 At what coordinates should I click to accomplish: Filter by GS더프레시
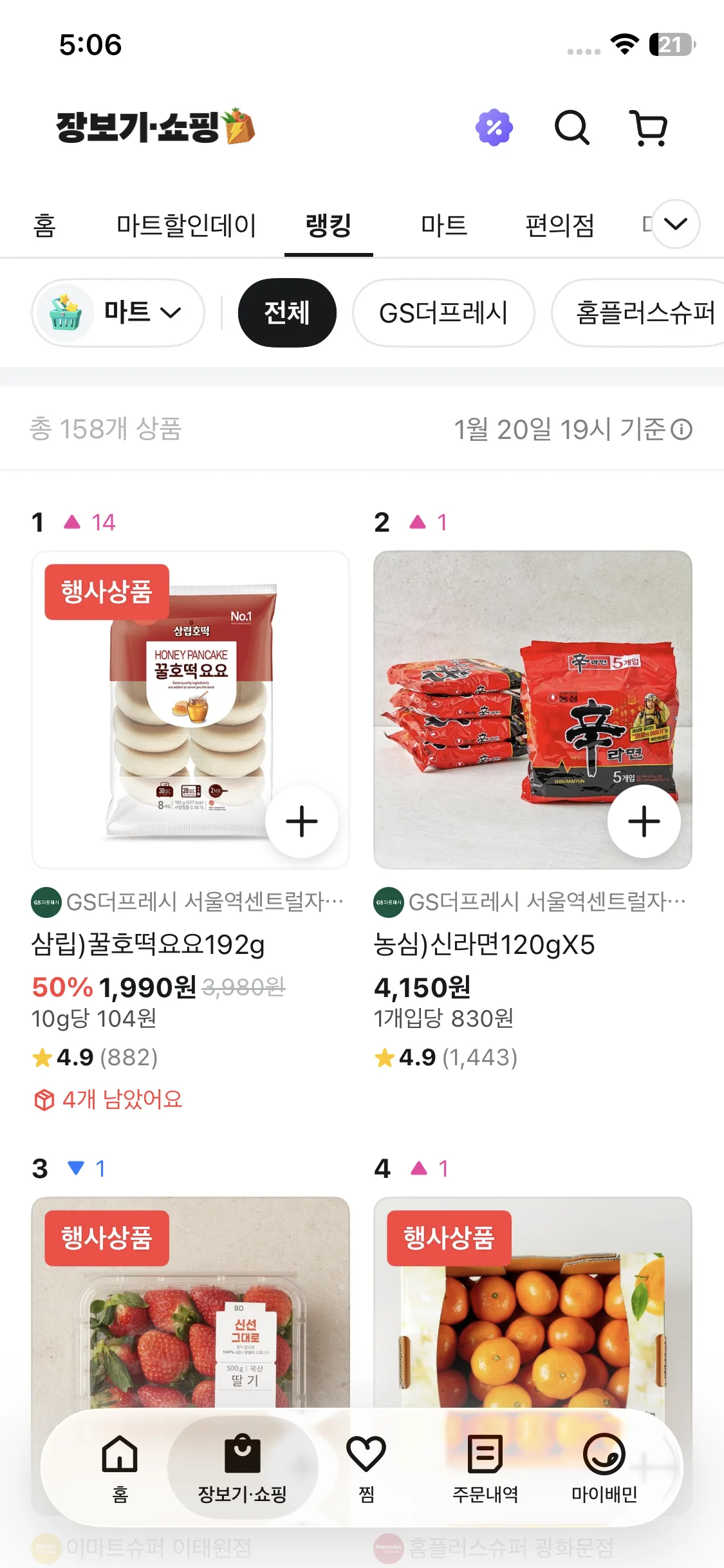443,313
